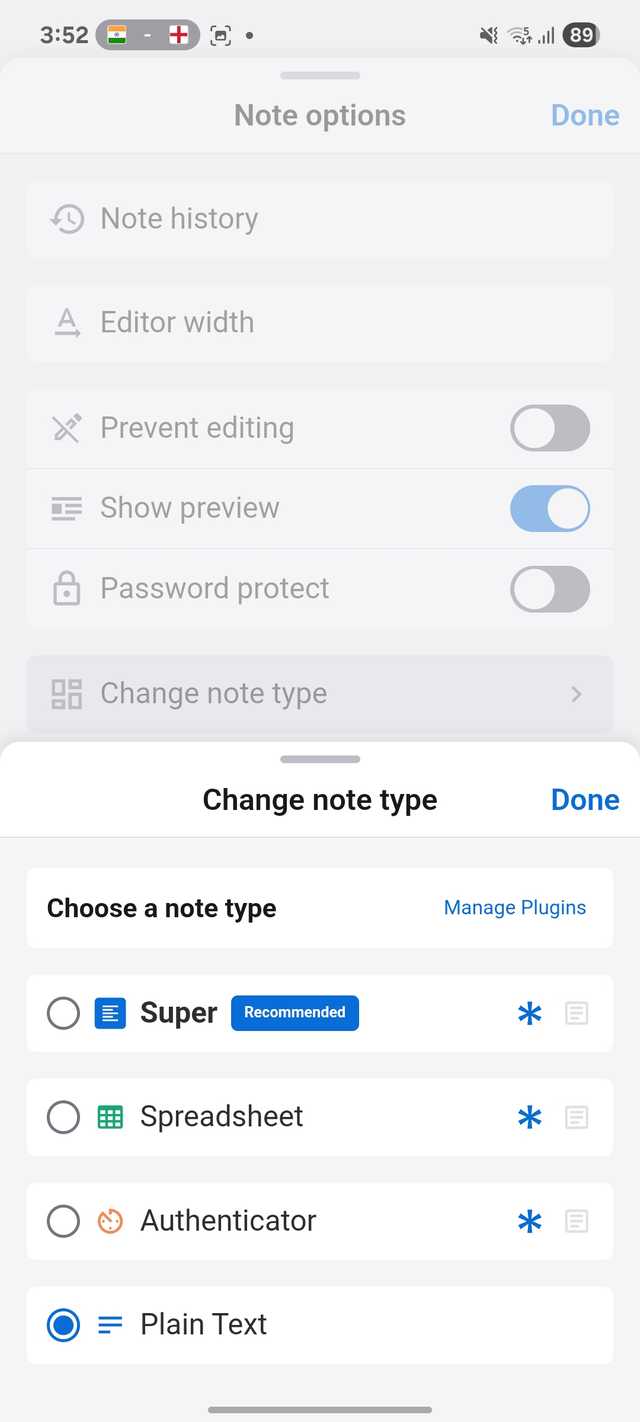Tap the note icon beside Spreadsheet

pos(576,1117)
